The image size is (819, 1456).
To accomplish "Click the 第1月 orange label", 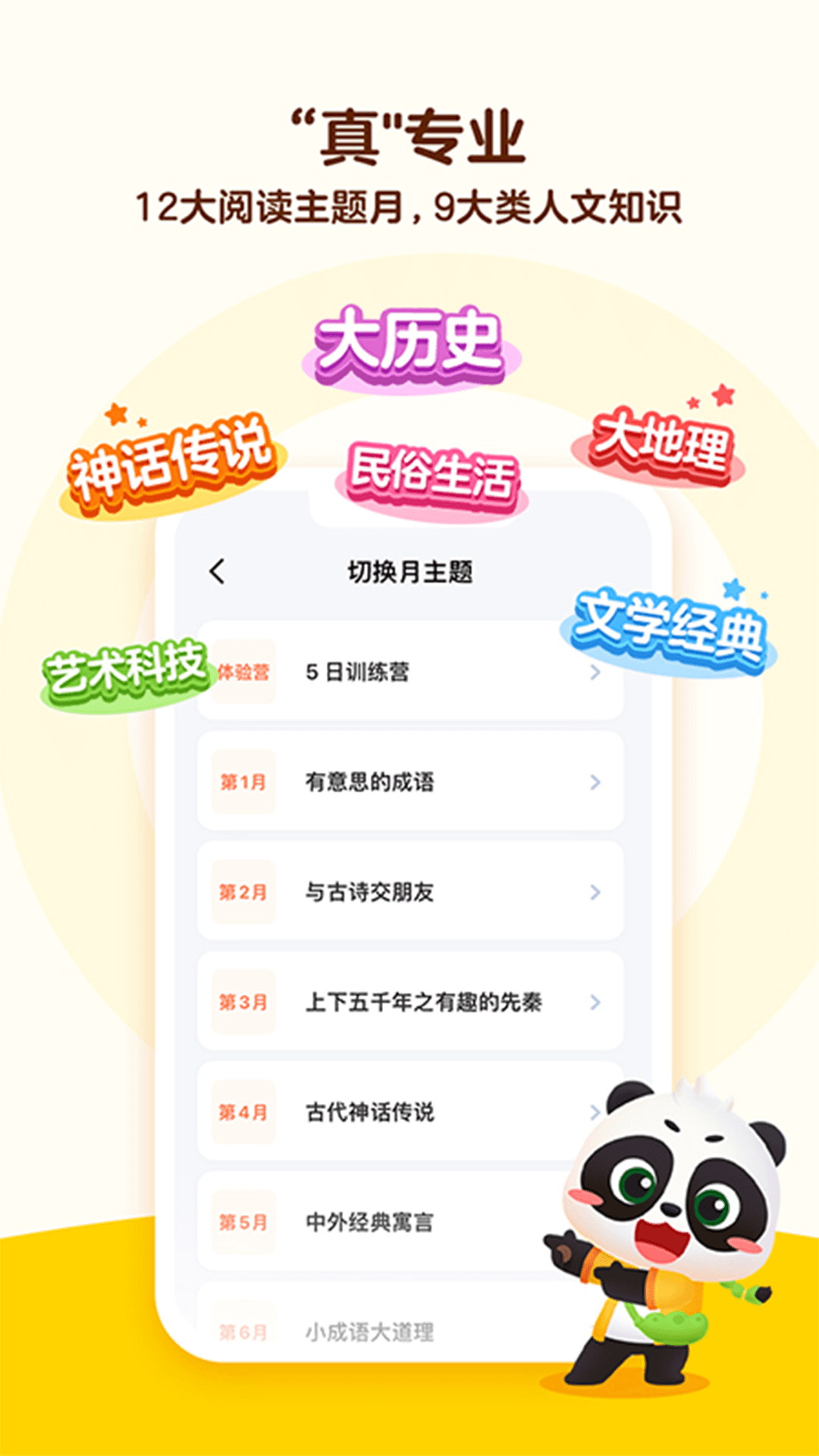I will (243, 781).
